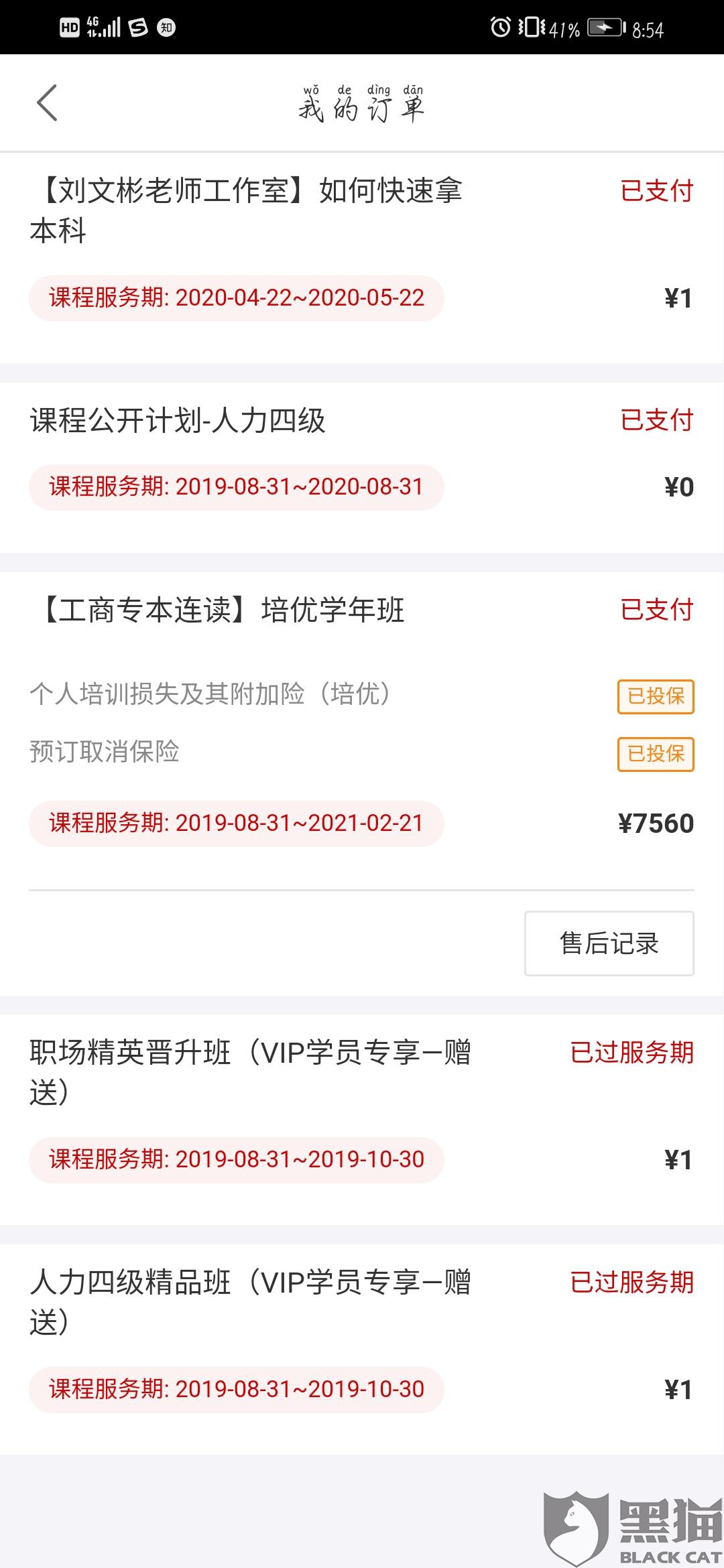Image resolution: width=724 pixels, height=1568 pixels.
Task: Go back from 我的订单 page
Action: pos(47,103)
